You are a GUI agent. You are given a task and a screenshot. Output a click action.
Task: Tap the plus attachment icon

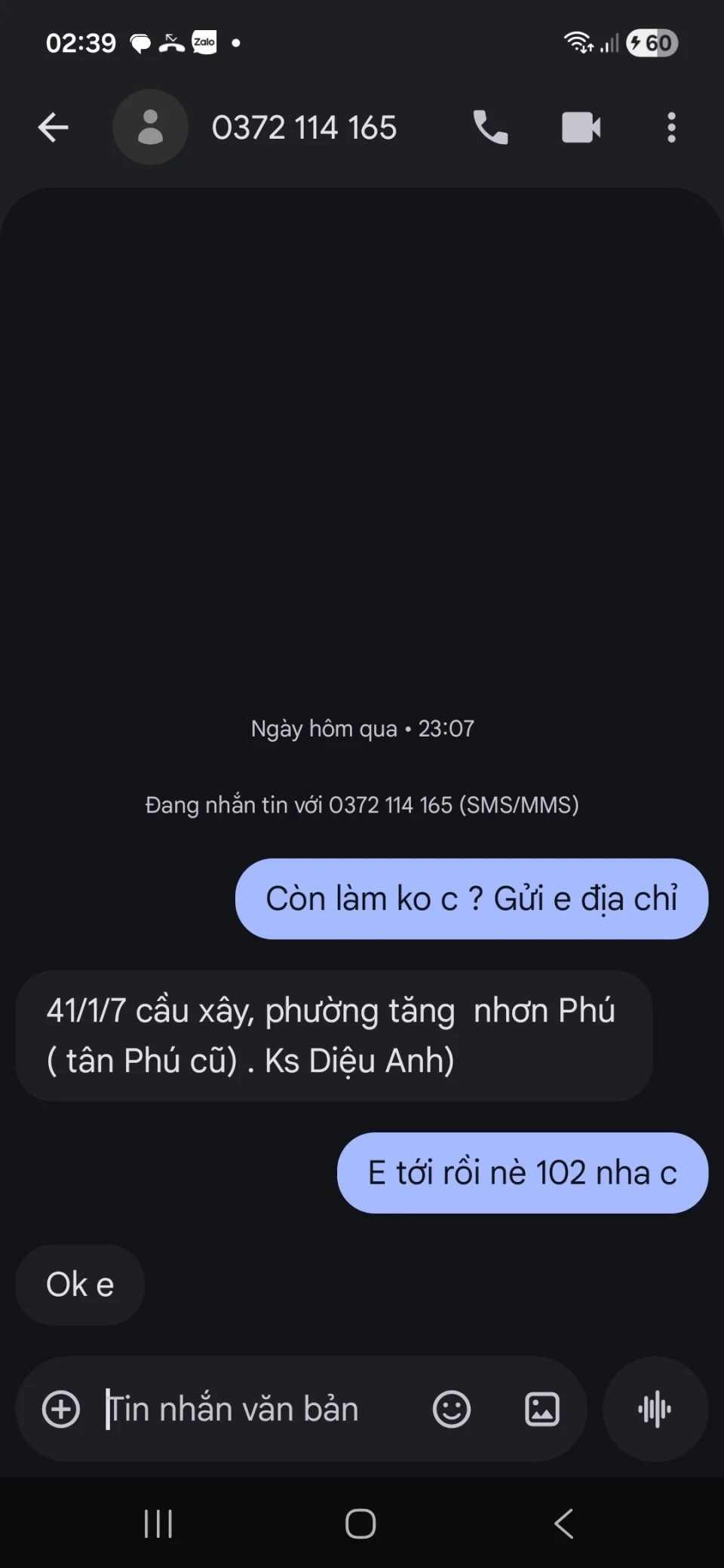coord(61,1409)
